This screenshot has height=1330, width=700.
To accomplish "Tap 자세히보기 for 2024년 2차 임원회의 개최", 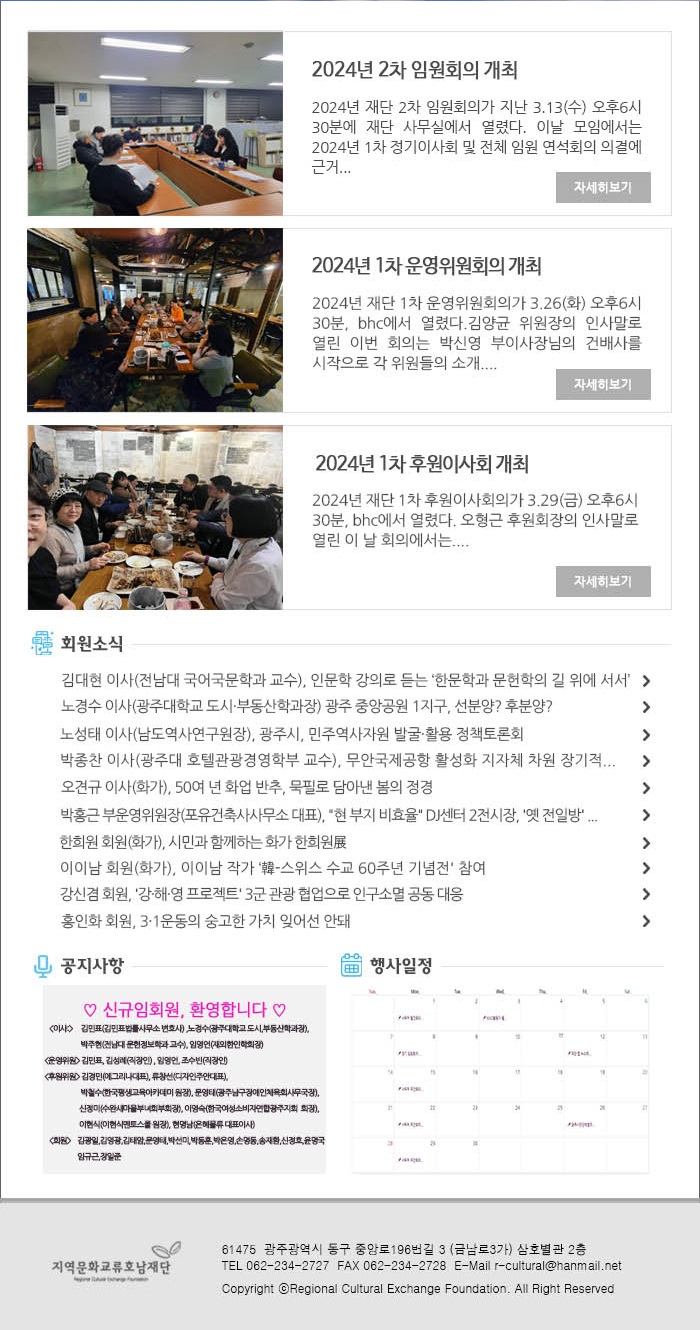I will click(602, 187).
